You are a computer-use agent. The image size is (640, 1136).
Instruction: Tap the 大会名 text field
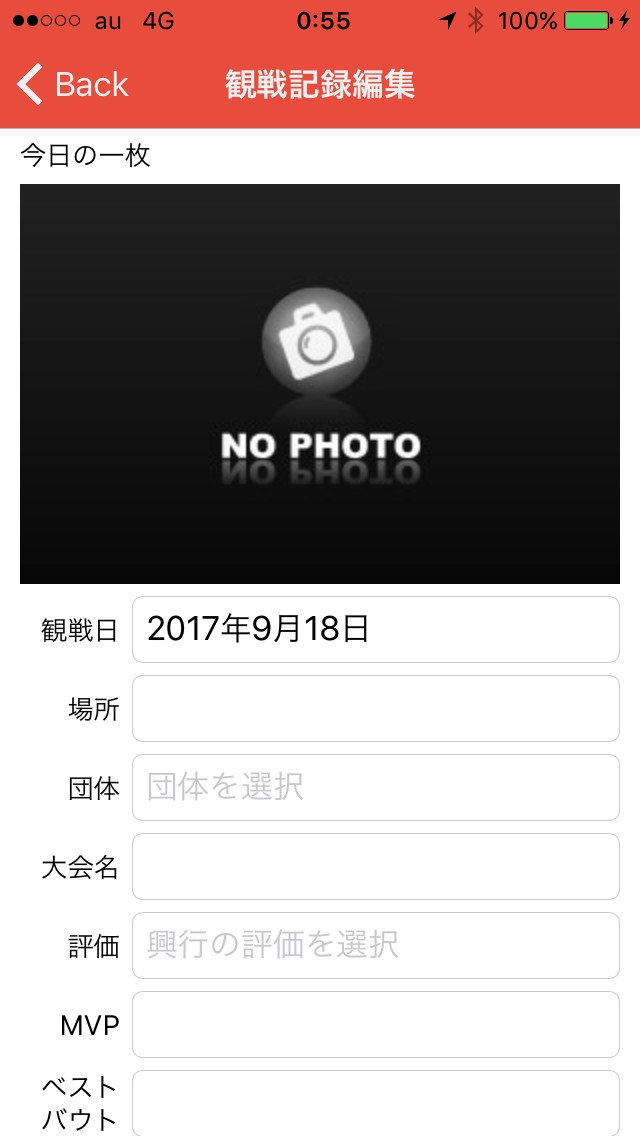[375, 866]
